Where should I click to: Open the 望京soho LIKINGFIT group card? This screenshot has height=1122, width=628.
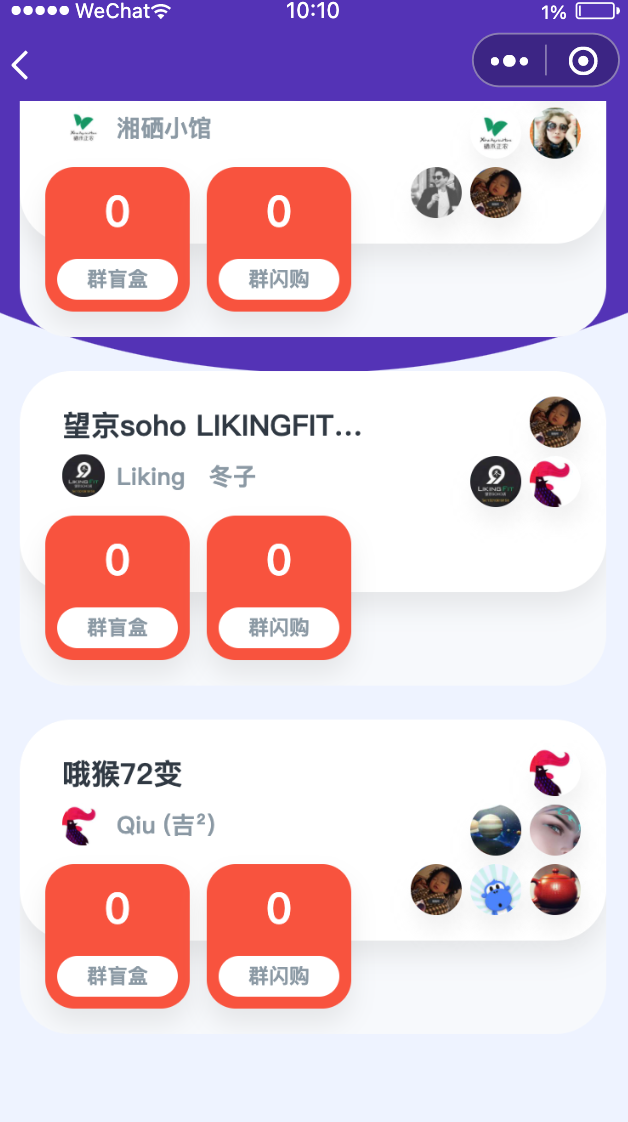coord(212,427)
